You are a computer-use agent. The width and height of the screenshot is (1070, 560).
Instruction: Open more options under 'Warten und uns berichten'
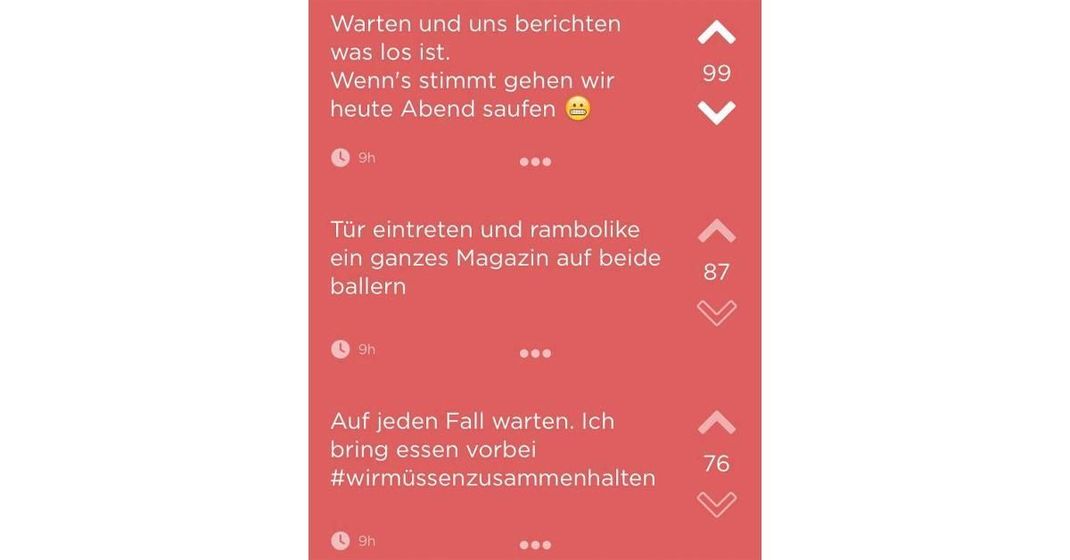pos(535,161)
